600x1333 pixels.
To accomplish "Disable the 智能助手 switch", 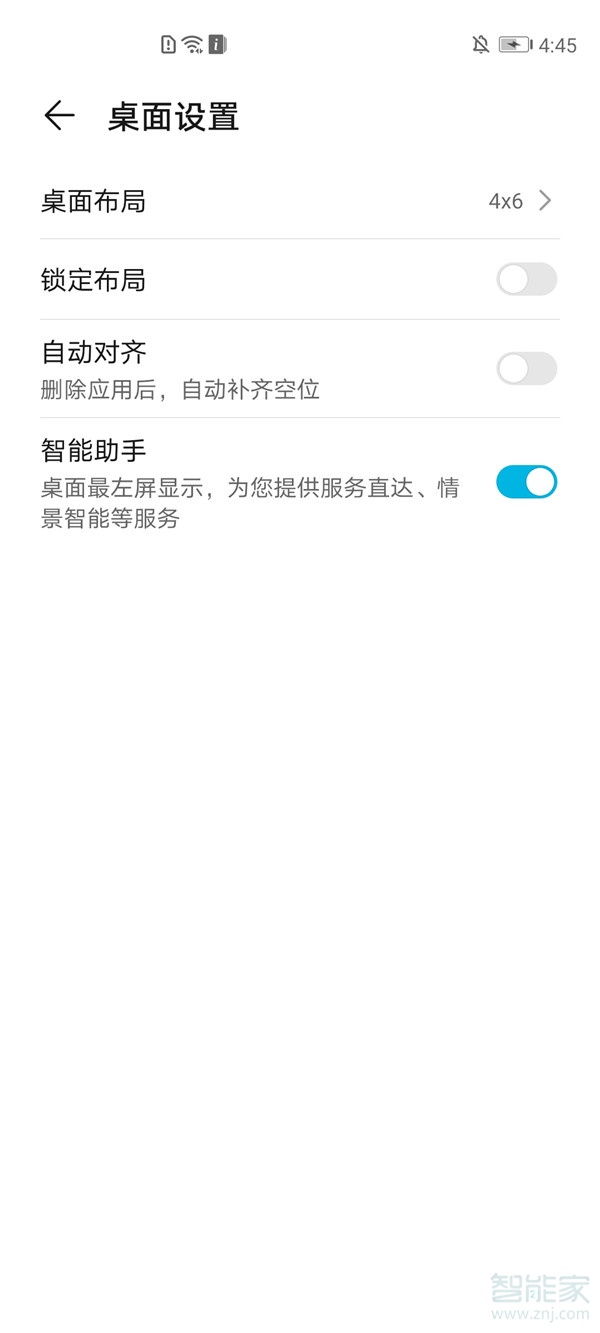I will (x=526, y=482).
